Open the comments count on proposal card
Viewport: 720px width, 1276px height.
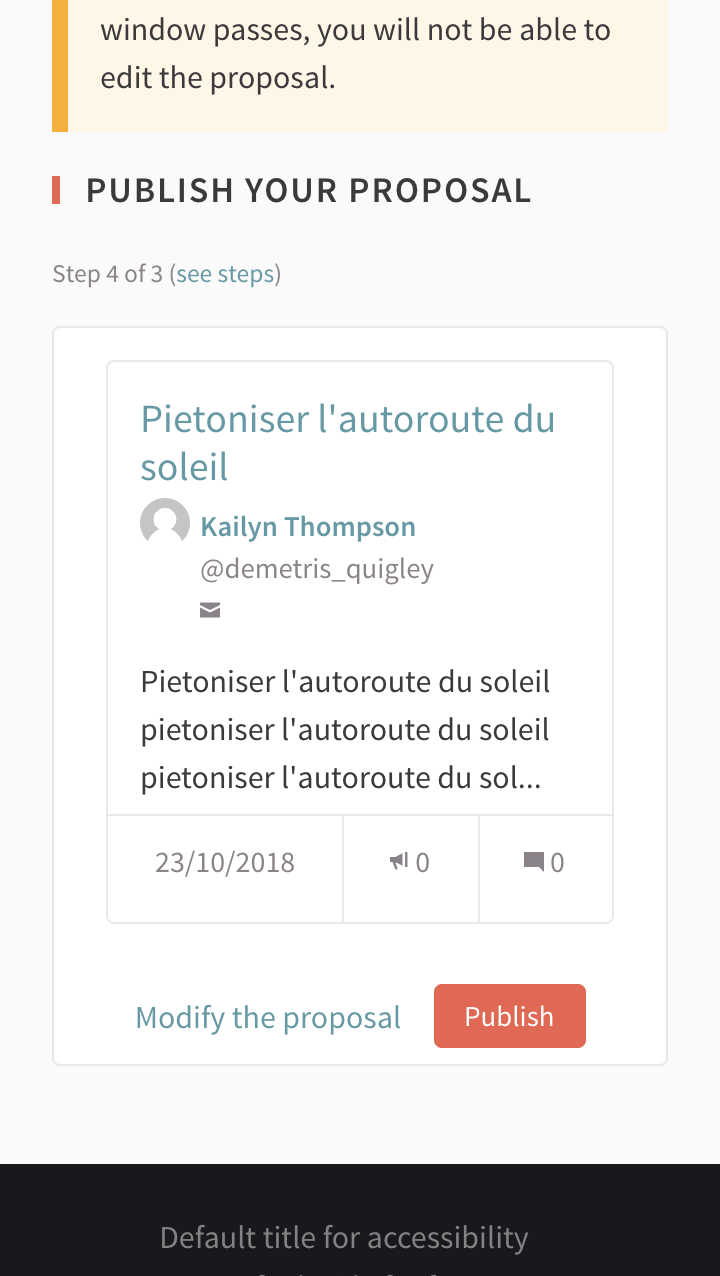pos(544,862)
